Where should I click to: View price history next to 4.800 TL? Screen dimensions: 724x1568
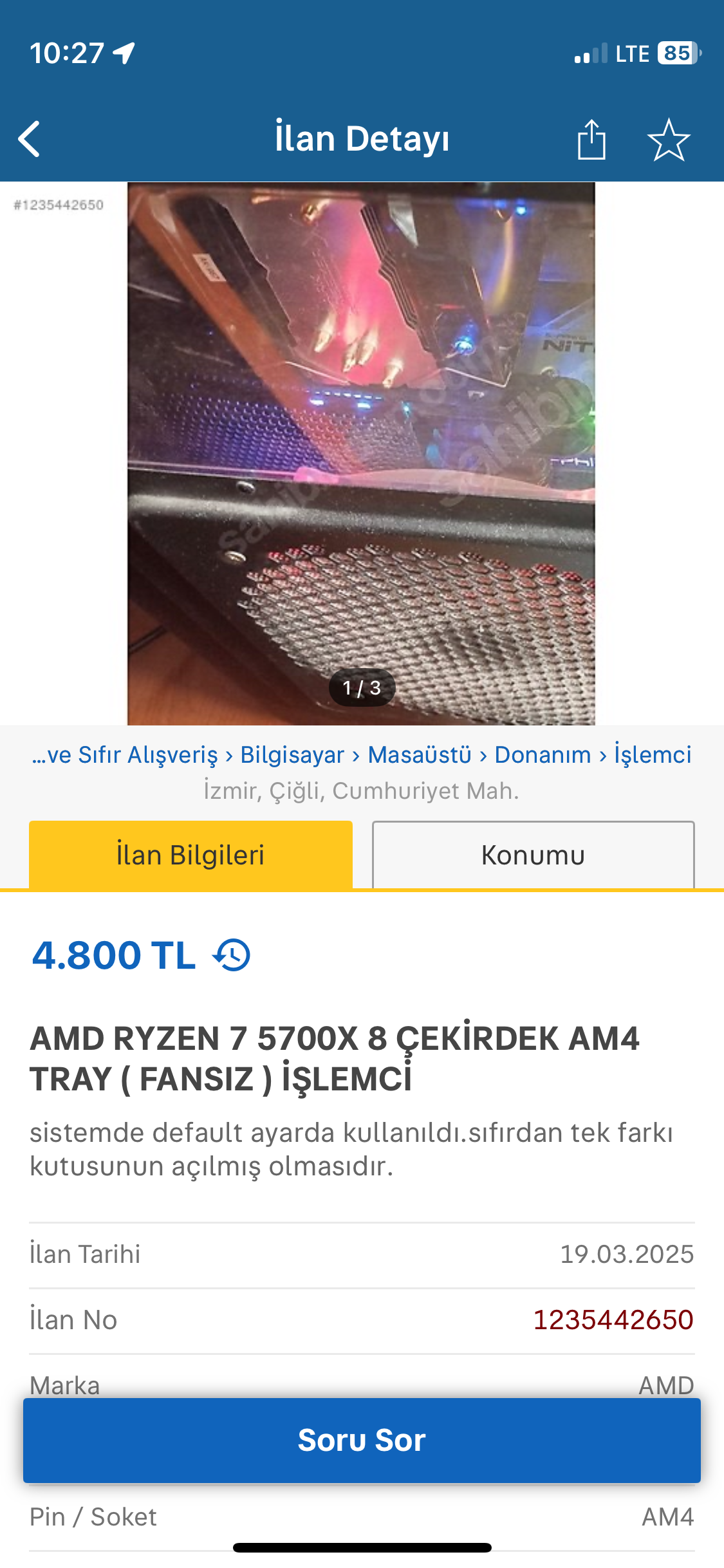[x=232, y=955]
